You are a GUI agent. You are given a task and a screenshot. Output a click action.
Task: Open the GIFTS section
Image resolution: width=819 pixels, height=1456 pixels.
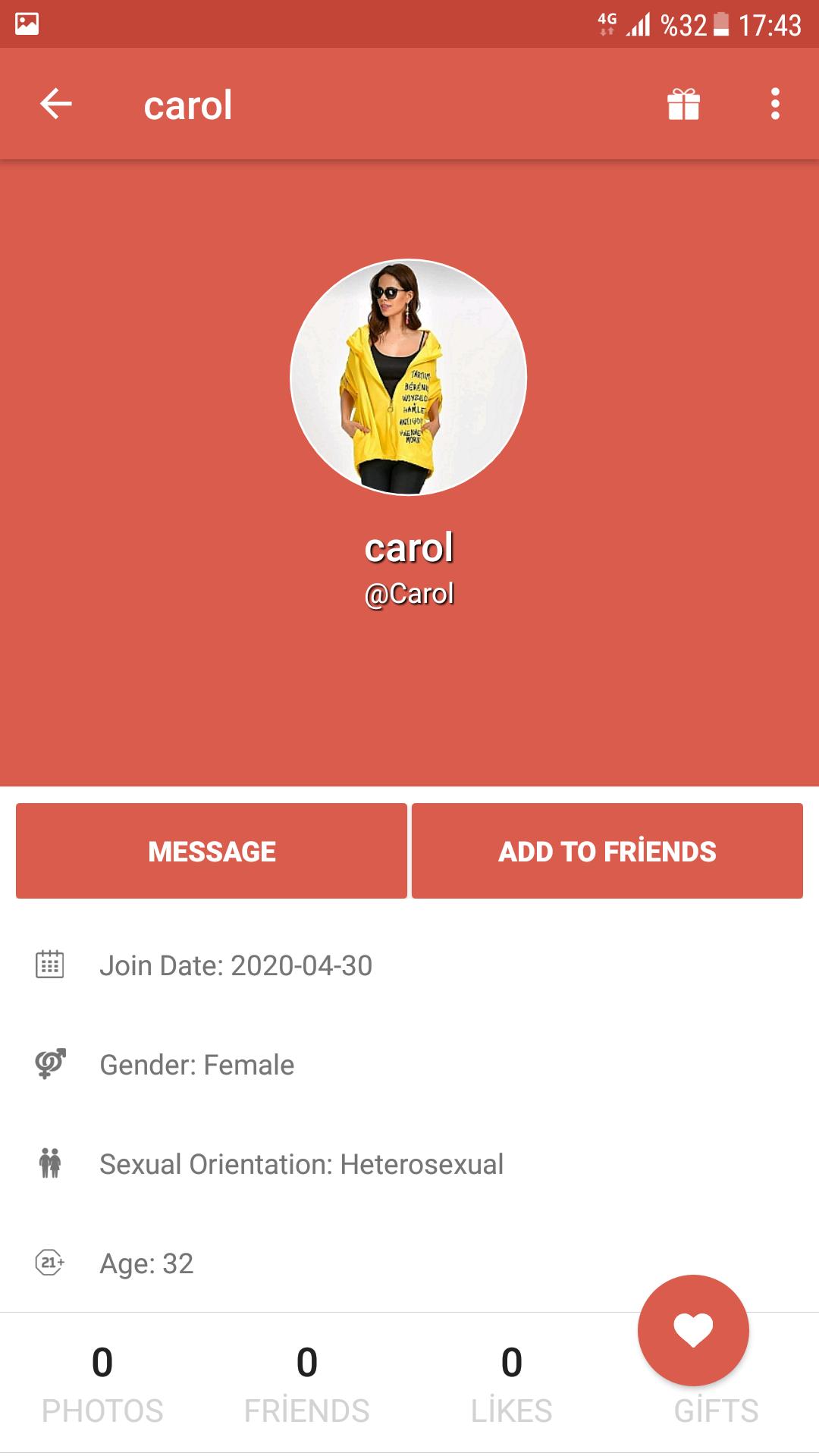pos(717,1410)
